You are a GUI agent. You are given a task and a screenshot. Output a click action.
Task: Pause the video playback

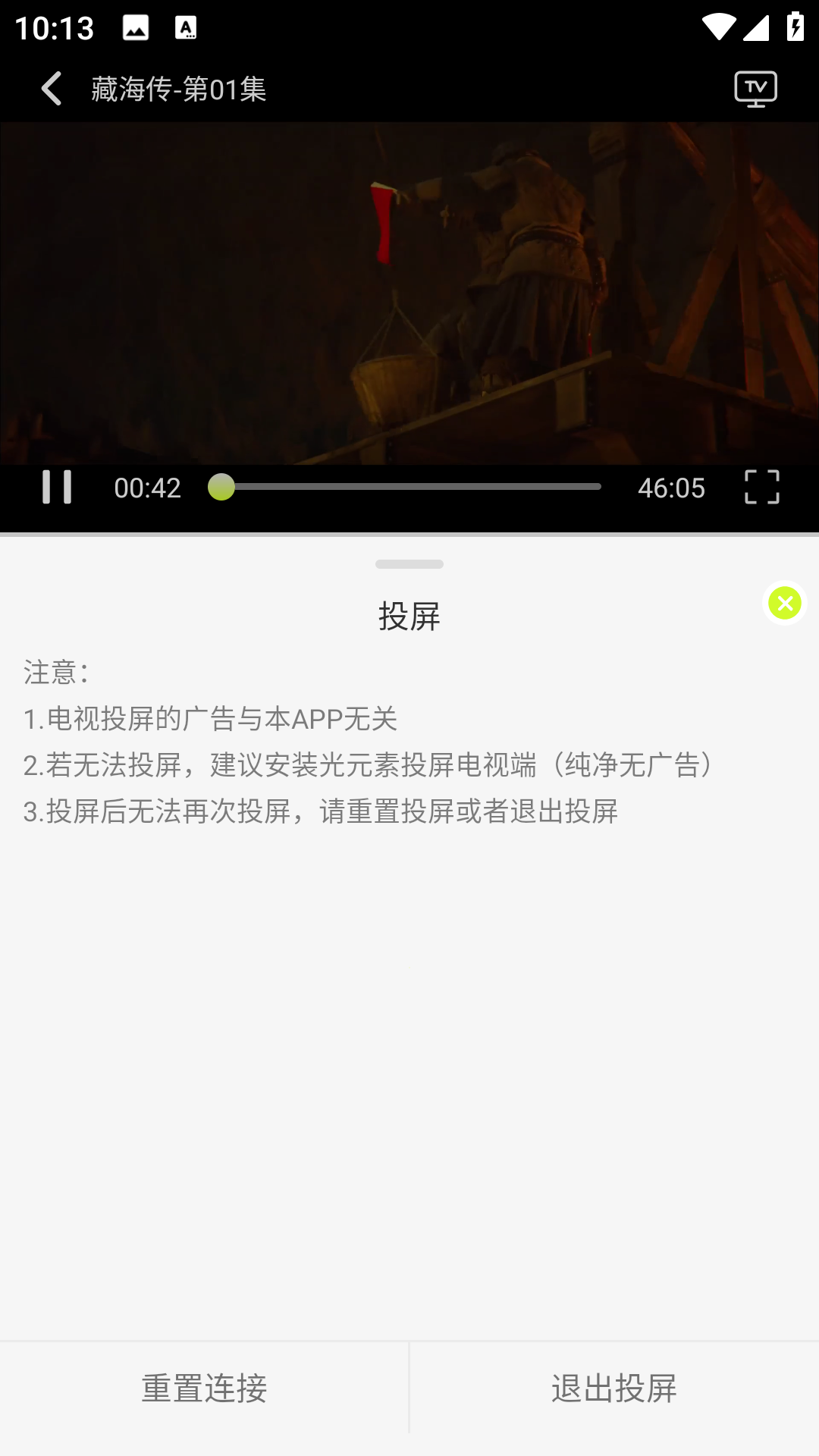[57, 487]
